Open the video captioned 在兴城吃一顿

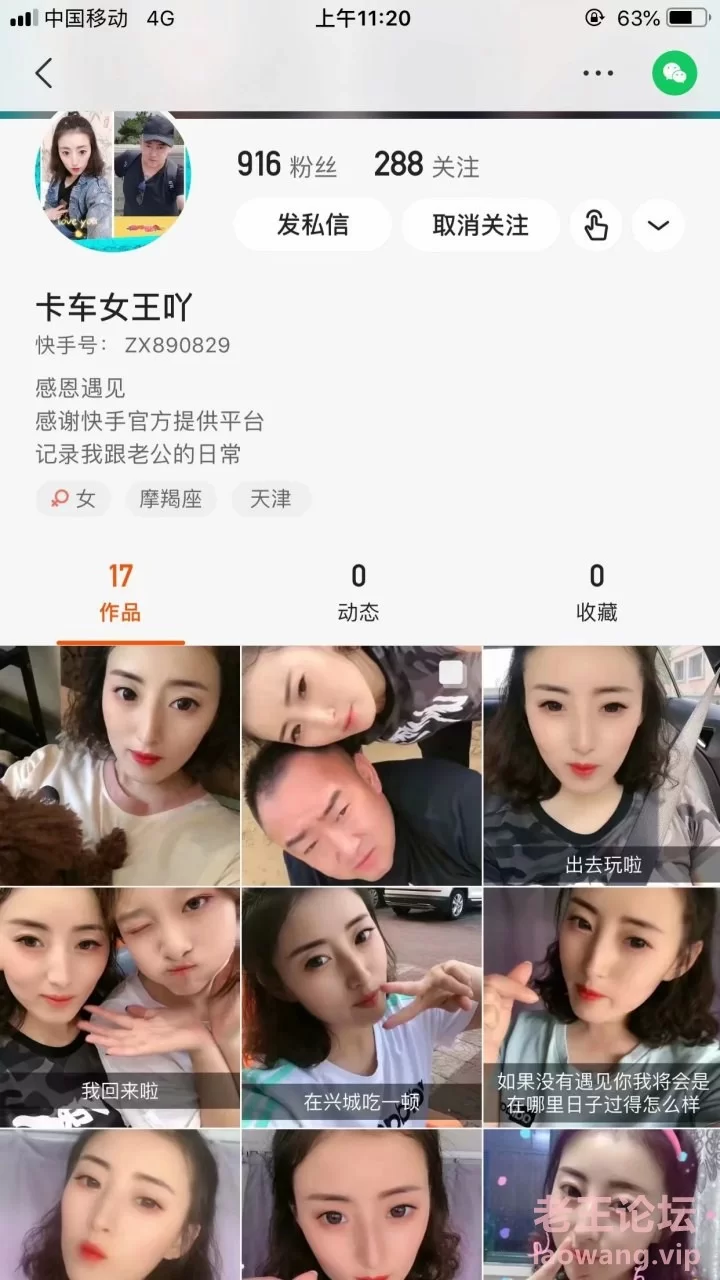tap(361, 1006)
